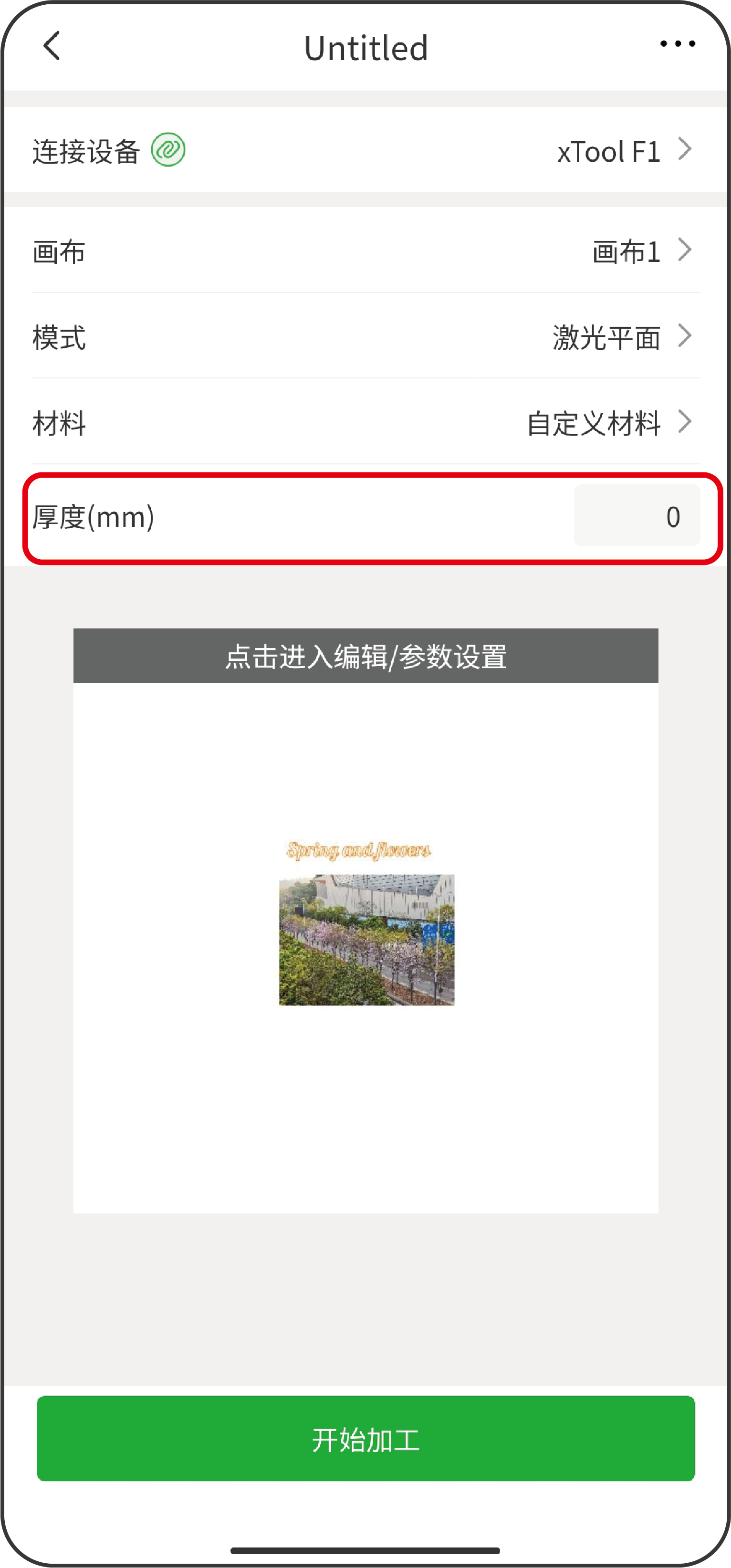731x1568 pixels.
Task: Open the 连接设备 xTool F1 row
Action: [x=365, y=150]
